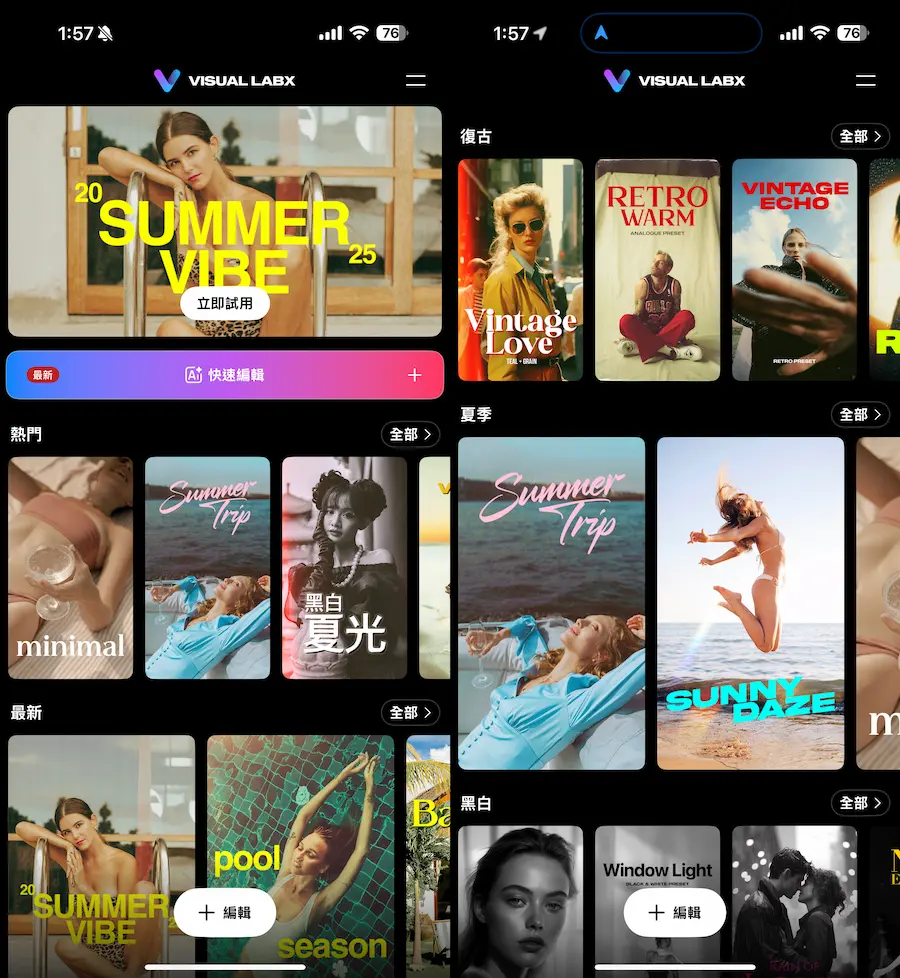900x978 pixels.
Task: Choose the Sunny Daze preset card
Action: pos(750,602)
